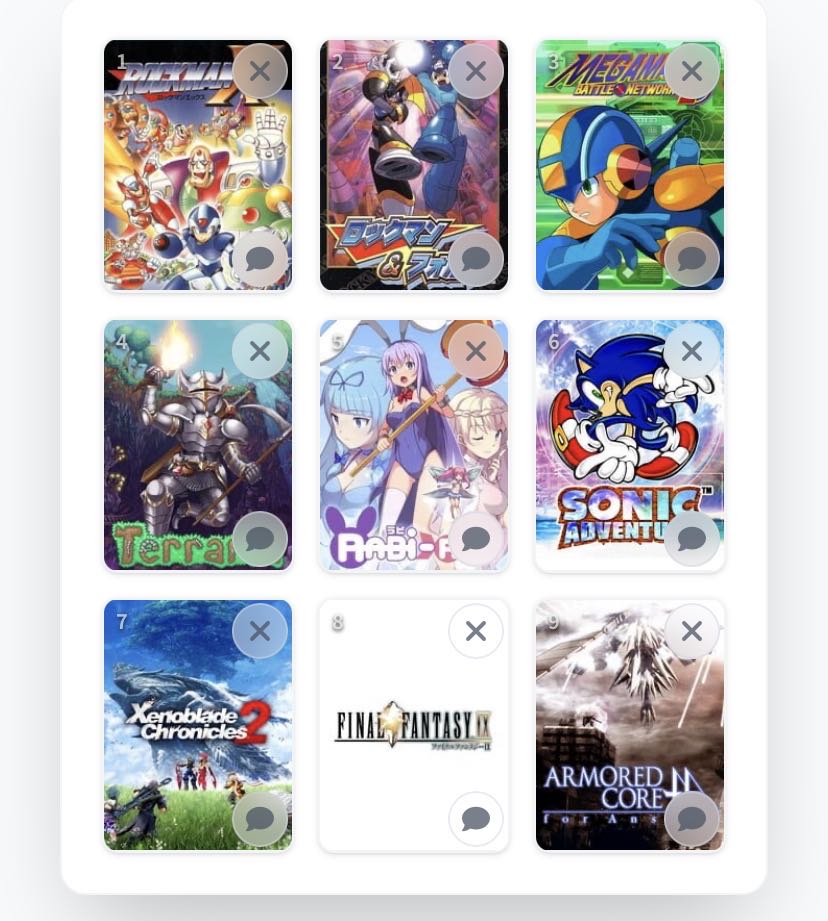Add comment to Sonic Adventure 2
This screenshot has height=921, width=828.
pyautogui.click(x=692, y=539)
